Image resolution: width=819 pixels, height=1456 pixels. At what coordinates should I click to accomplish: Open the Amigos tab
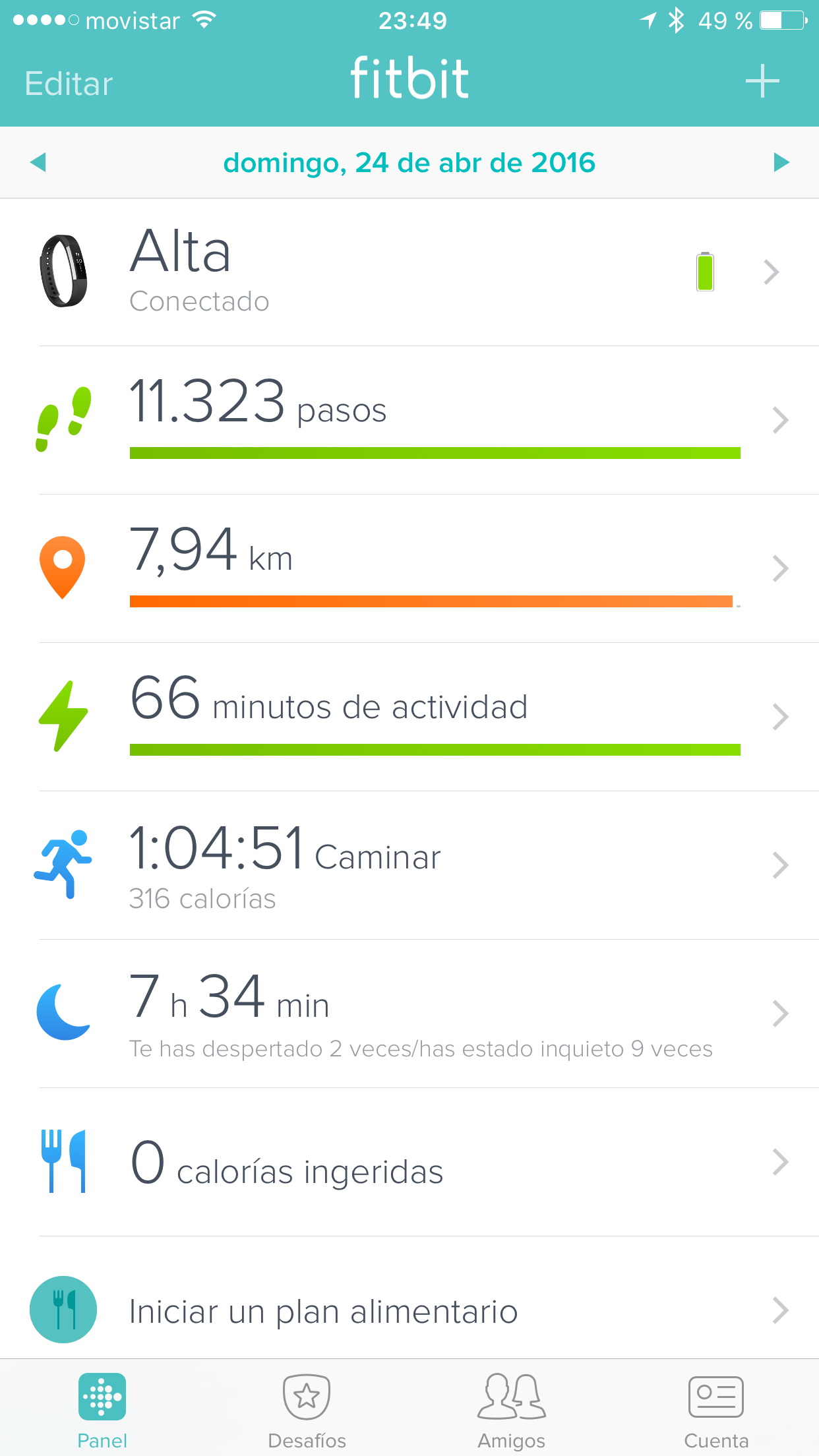point(512,1409)
